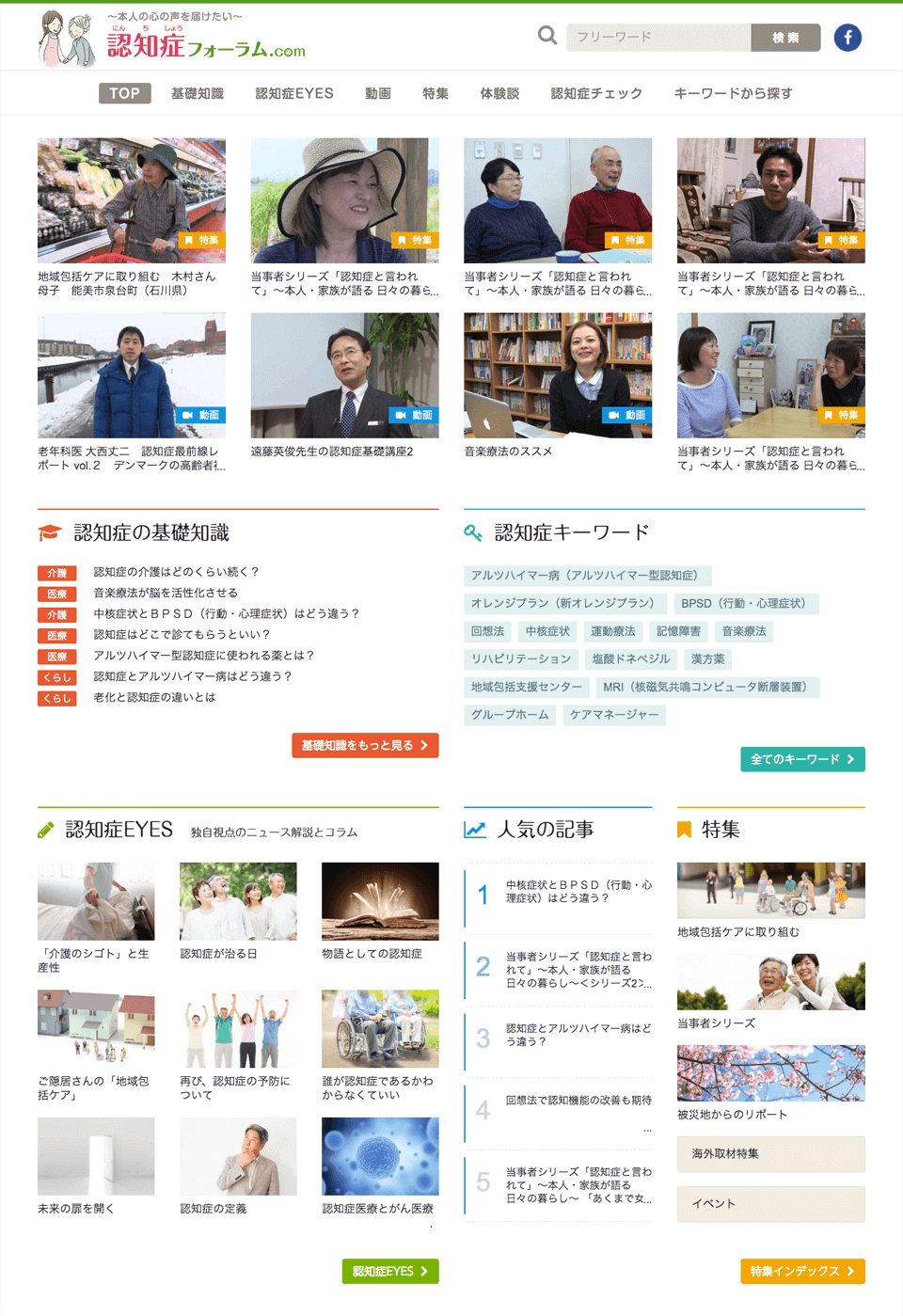Select the 音楽療法 keyword chip
This screenshot has width=903, height=1316.
(x=743, y=631)
